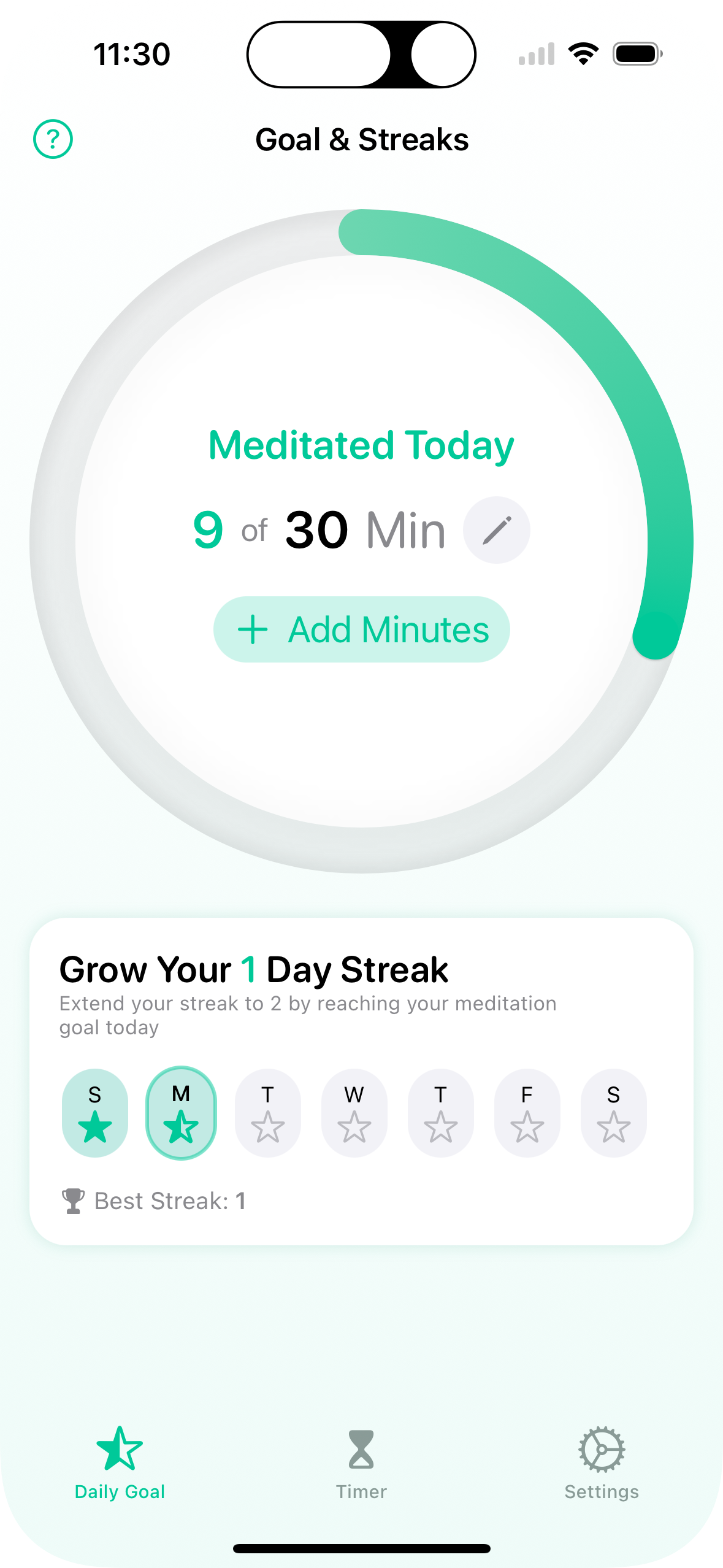Image resolution: width=723 pixels, height=1568 pixels.
Task: Switch to the Timer tab
Action: pyautogui.click(x=361, y=1464)
